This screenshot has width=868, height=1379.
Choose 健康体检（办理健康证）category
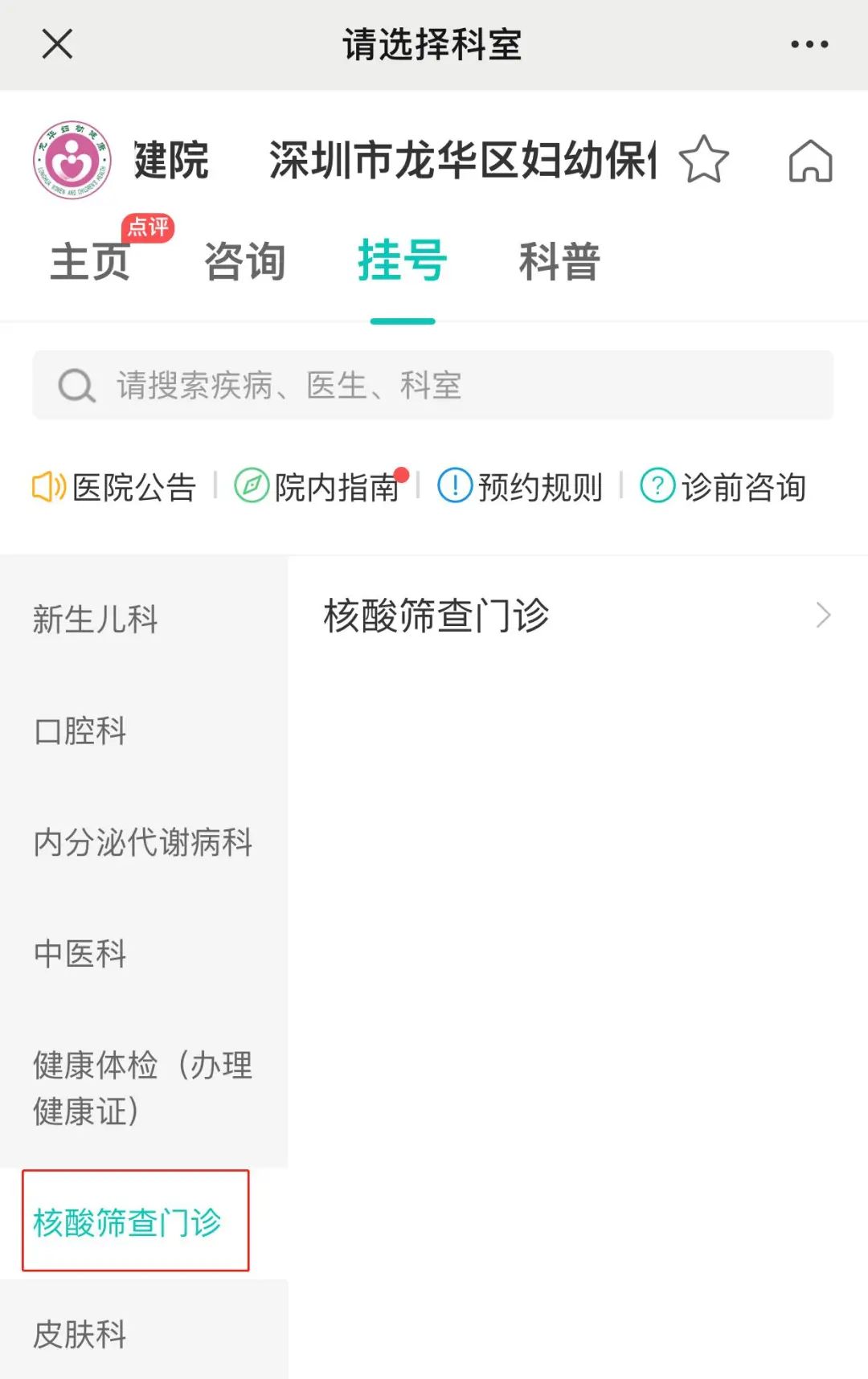pyautogui.click(x=143, y=1088)
